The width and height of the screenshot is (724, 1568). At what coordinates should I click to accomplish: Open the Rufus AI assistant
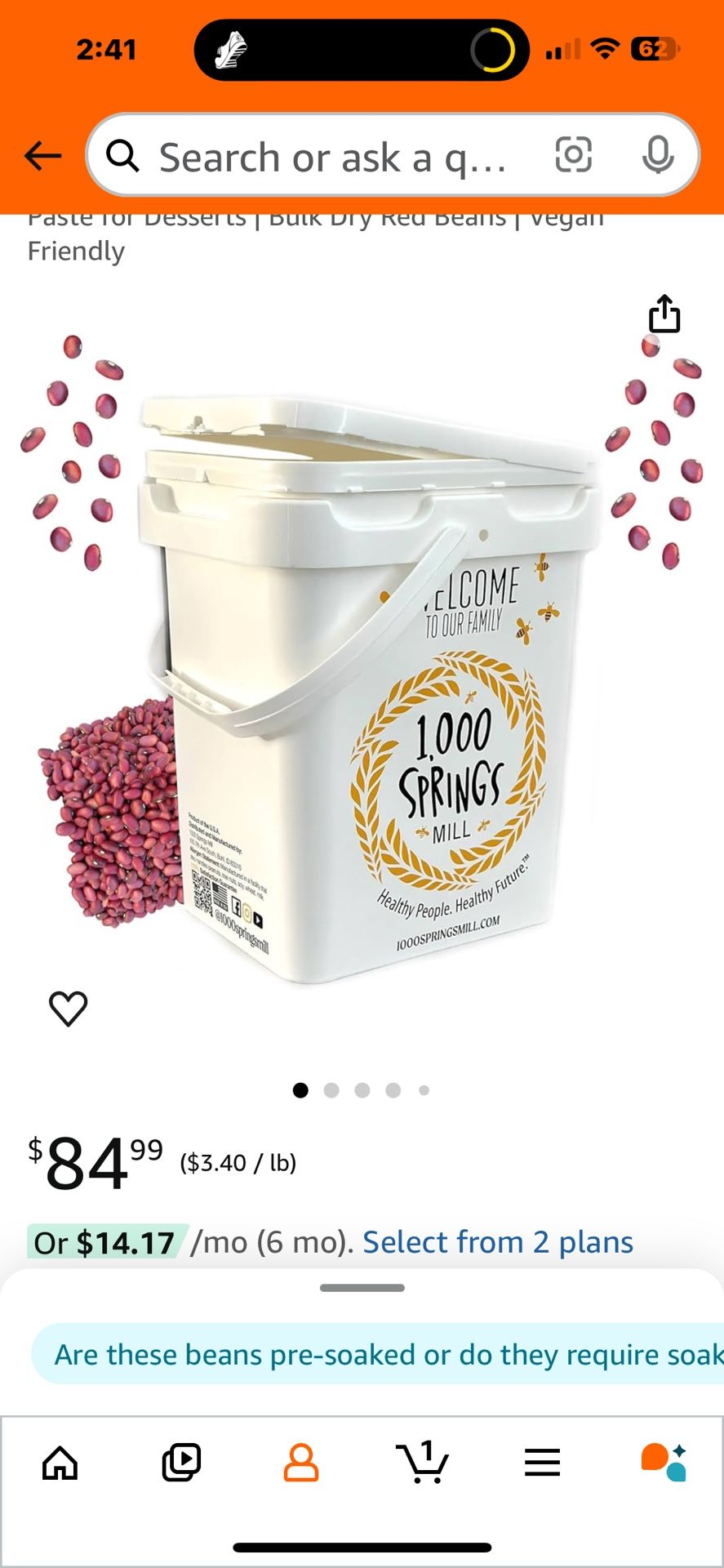663,1463
